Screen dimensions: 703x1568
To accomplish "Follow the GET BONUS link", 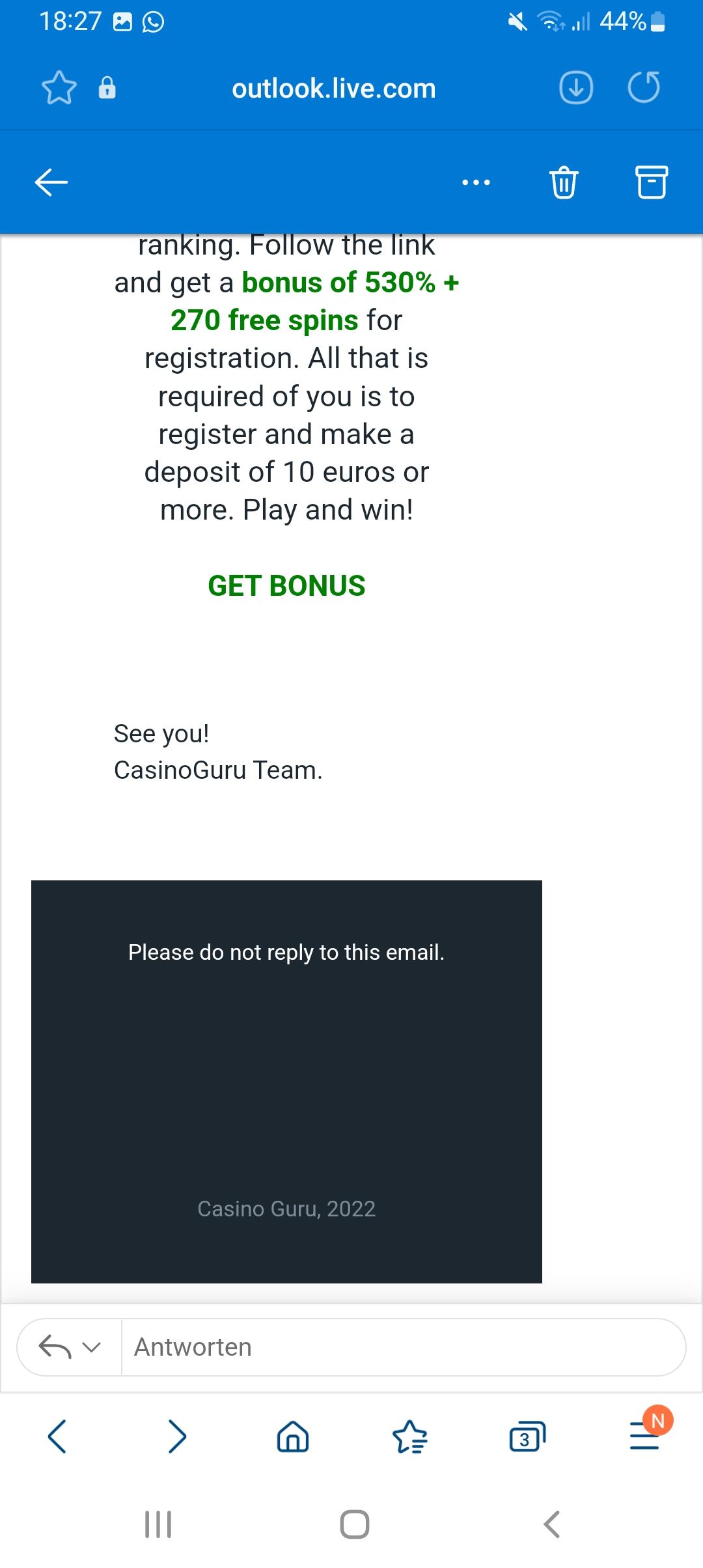I will pyautogui.click(x=286, y=585).
